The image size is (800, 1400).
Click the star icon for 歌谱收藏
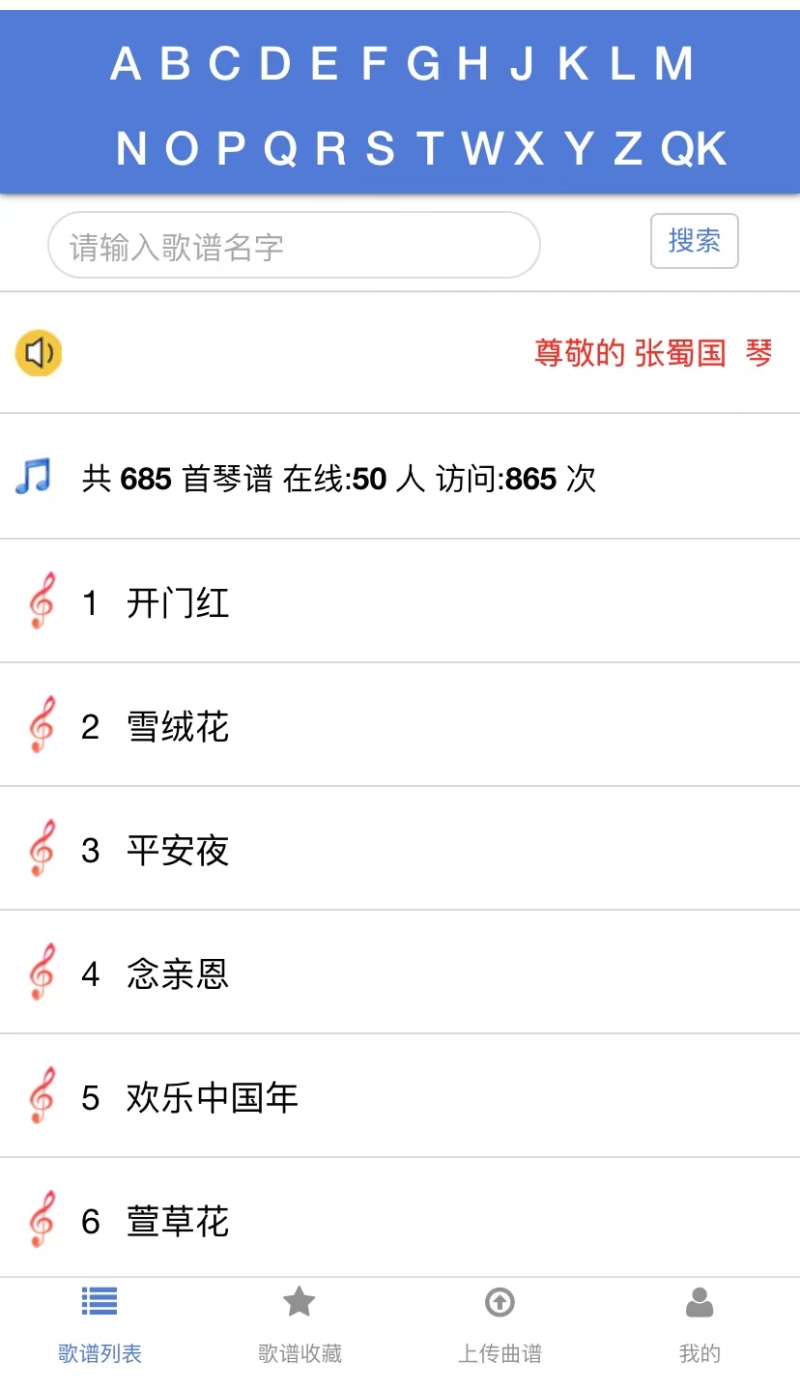click(299, 1302)
